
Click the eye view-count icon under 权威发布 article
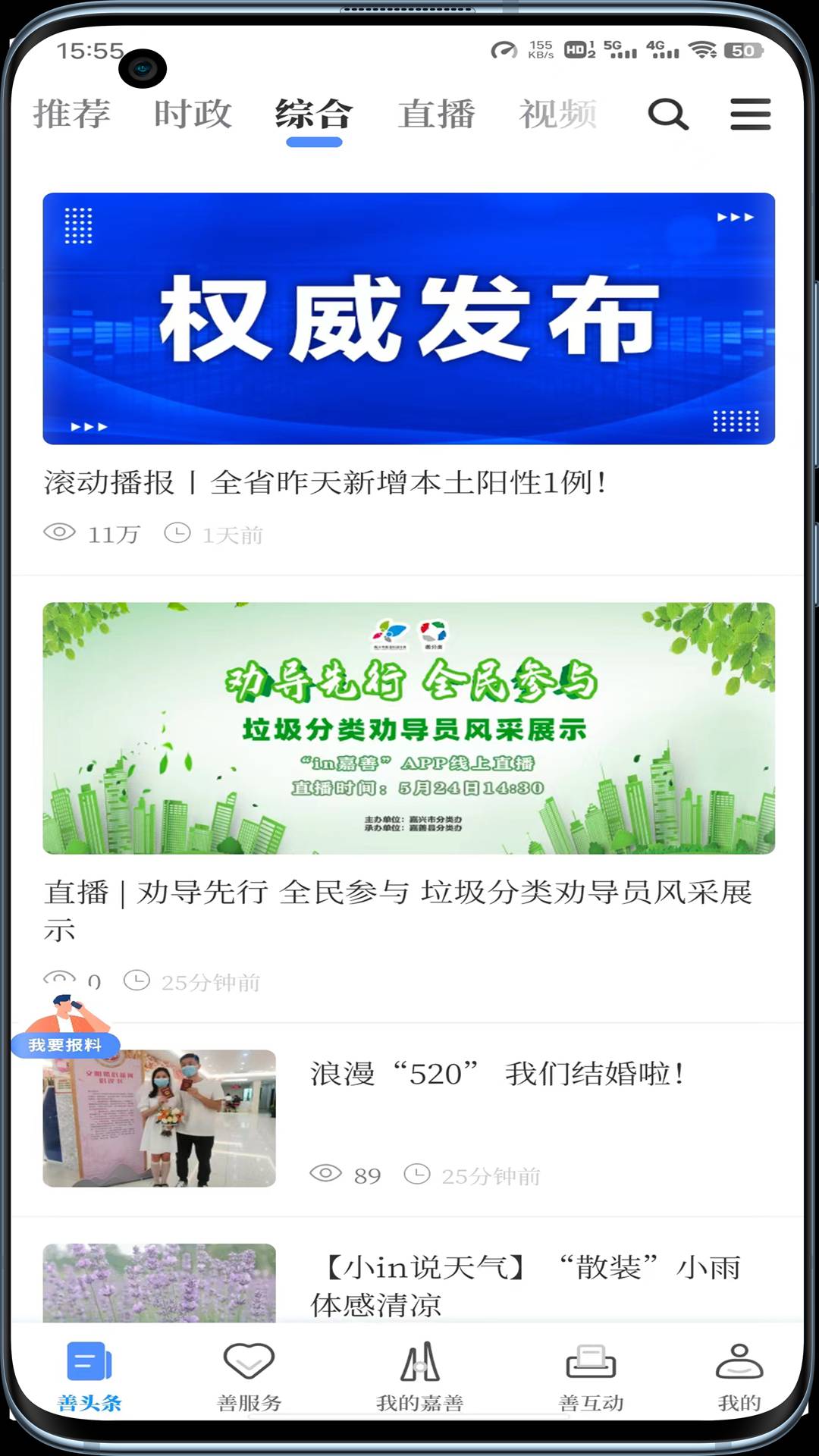[x=61, y=534]
